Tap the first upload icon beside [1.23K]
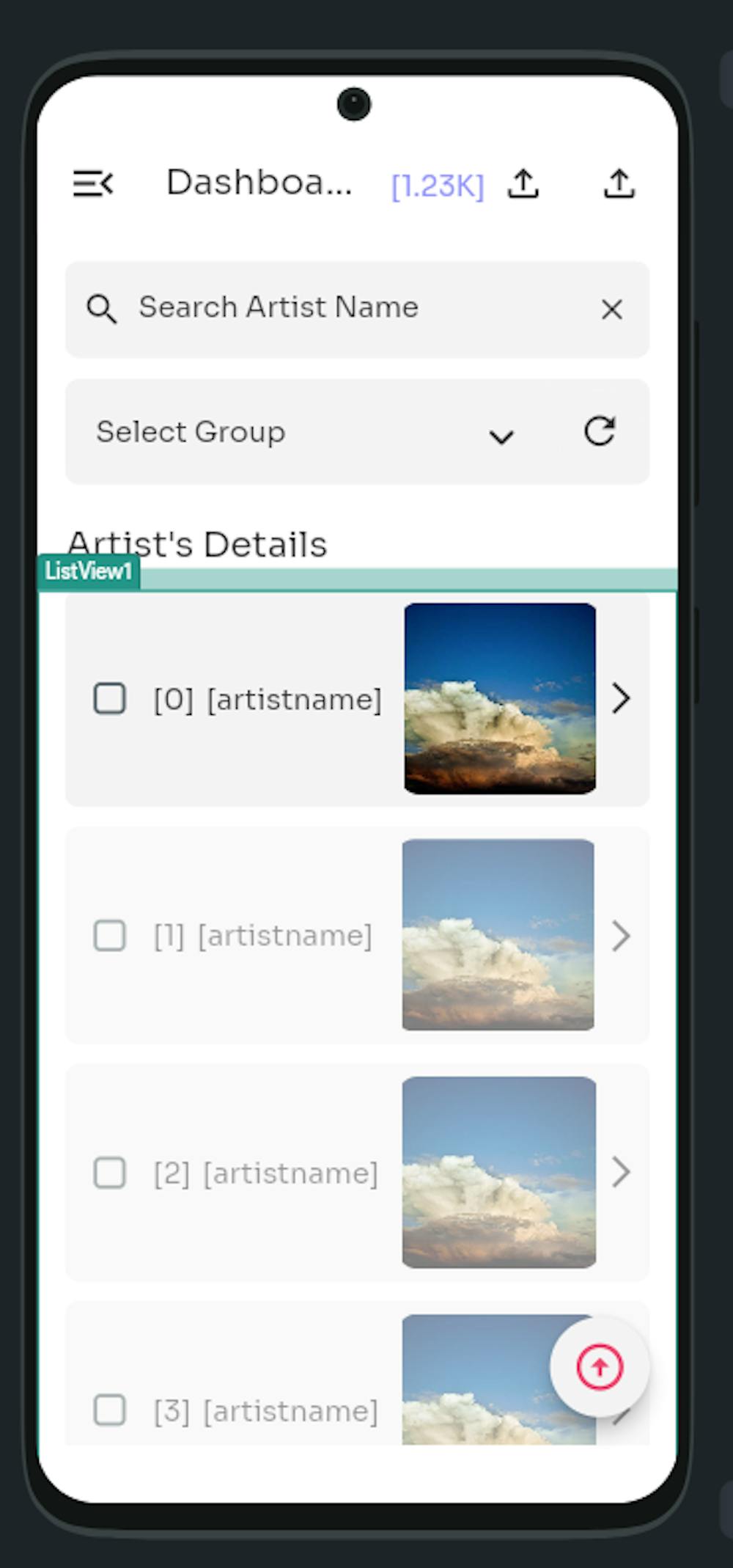The width and height of the screenshot is (733, 1568). point(523,183)
